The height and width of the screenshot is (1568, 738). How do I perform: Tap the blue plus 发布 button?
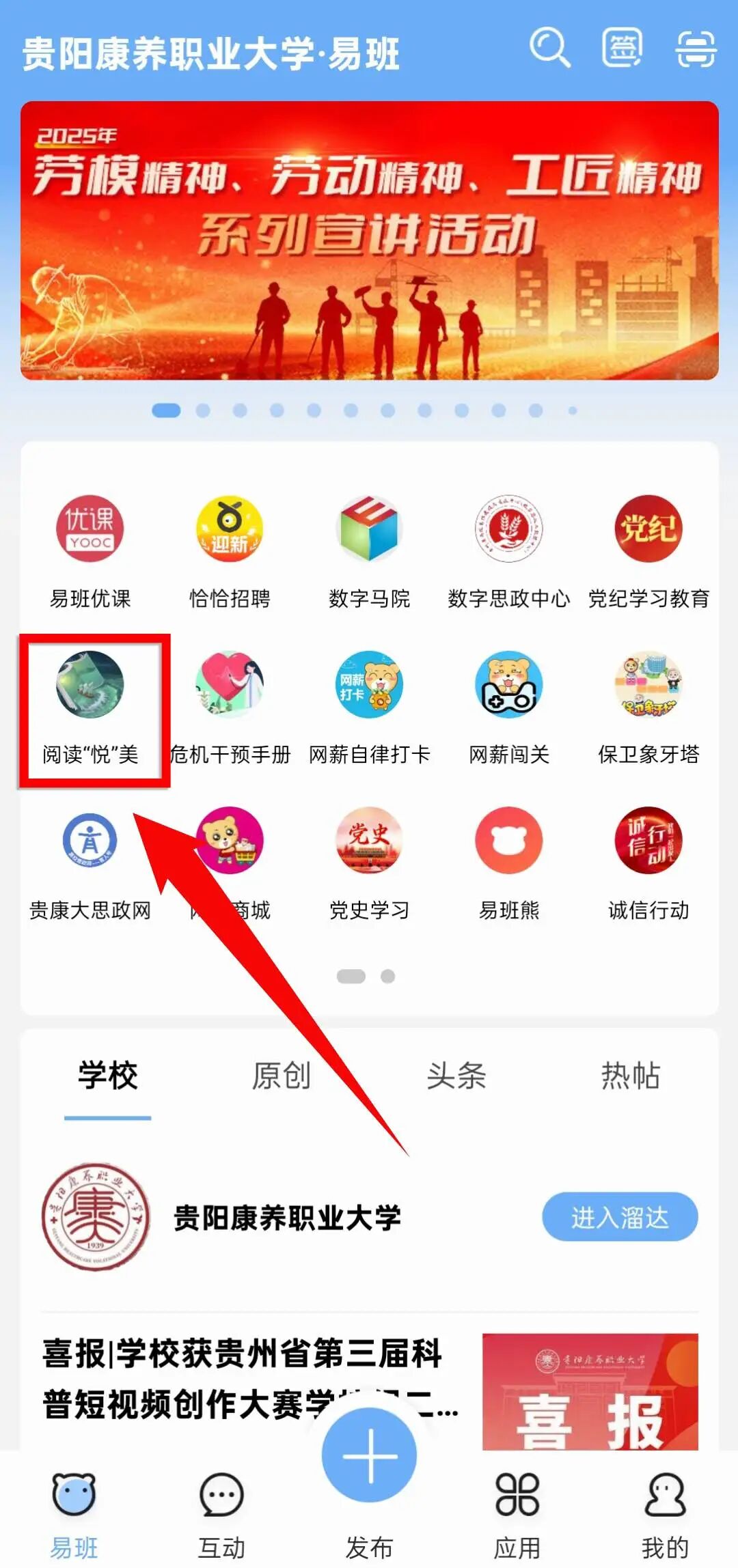click(369, 1455)
